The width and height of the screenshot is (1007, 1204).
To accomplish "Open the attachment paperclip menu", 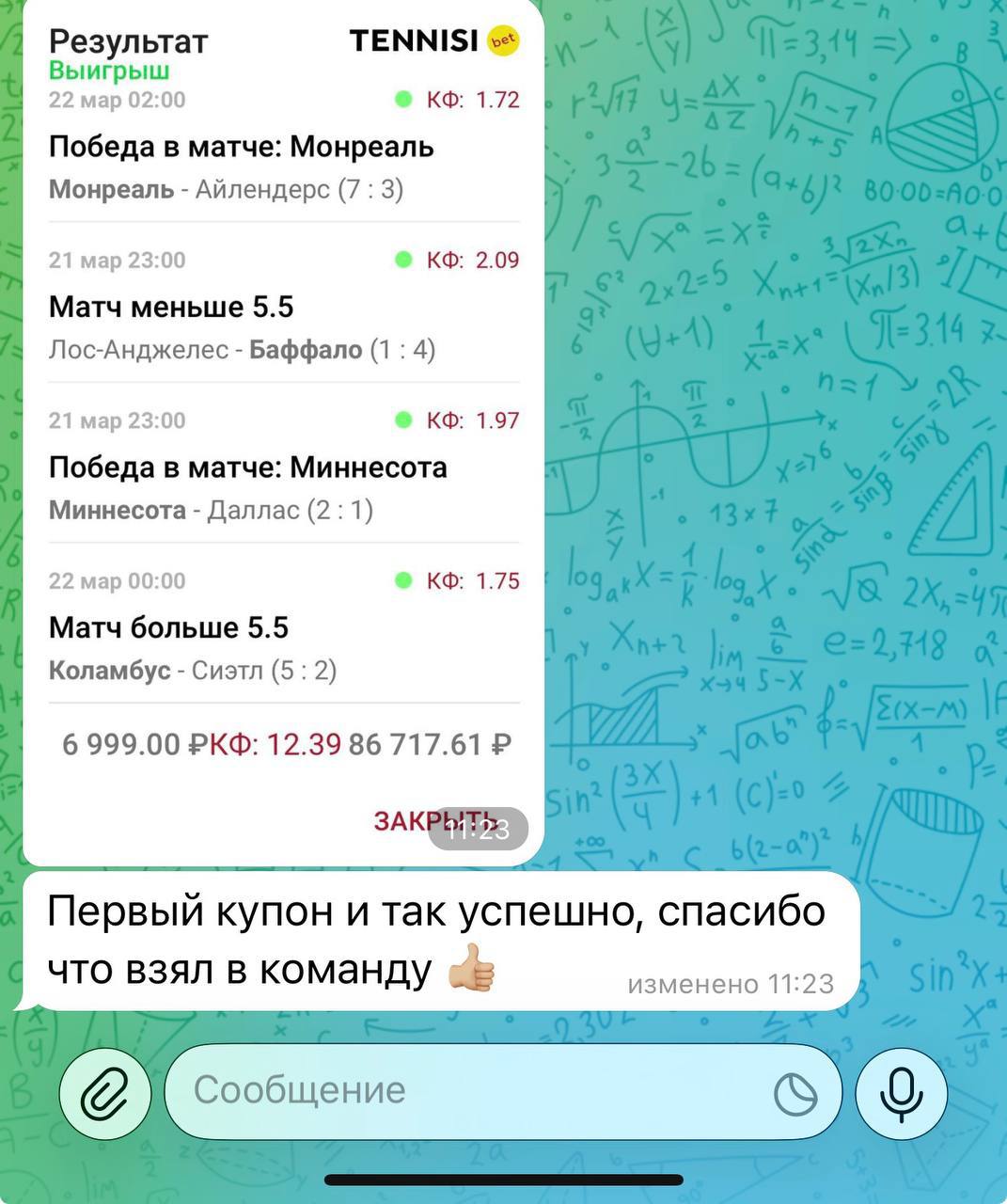I will click(x=104, y=1093).
